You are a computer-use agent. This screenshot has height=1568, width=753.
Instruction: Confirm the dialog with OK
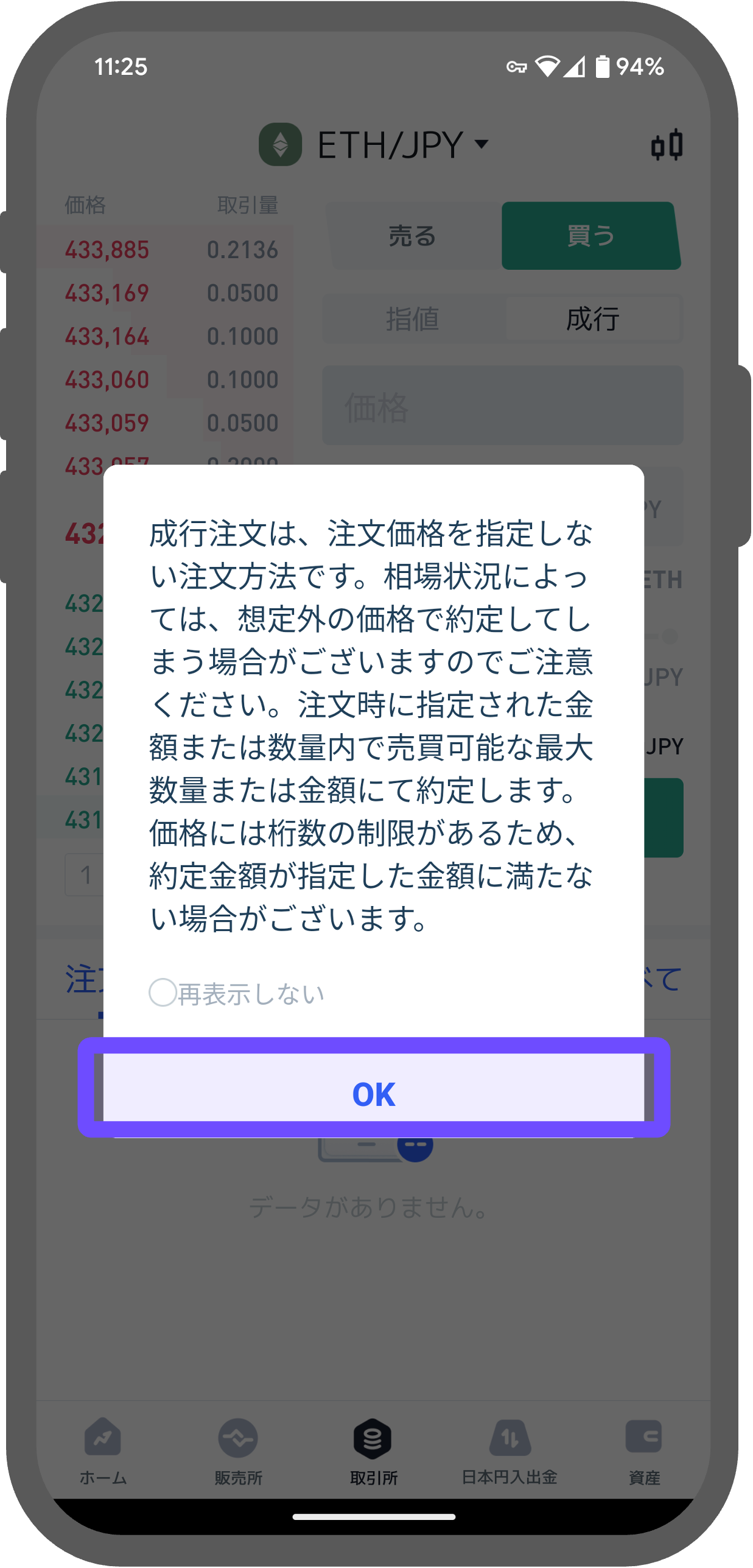point(374,1094)
